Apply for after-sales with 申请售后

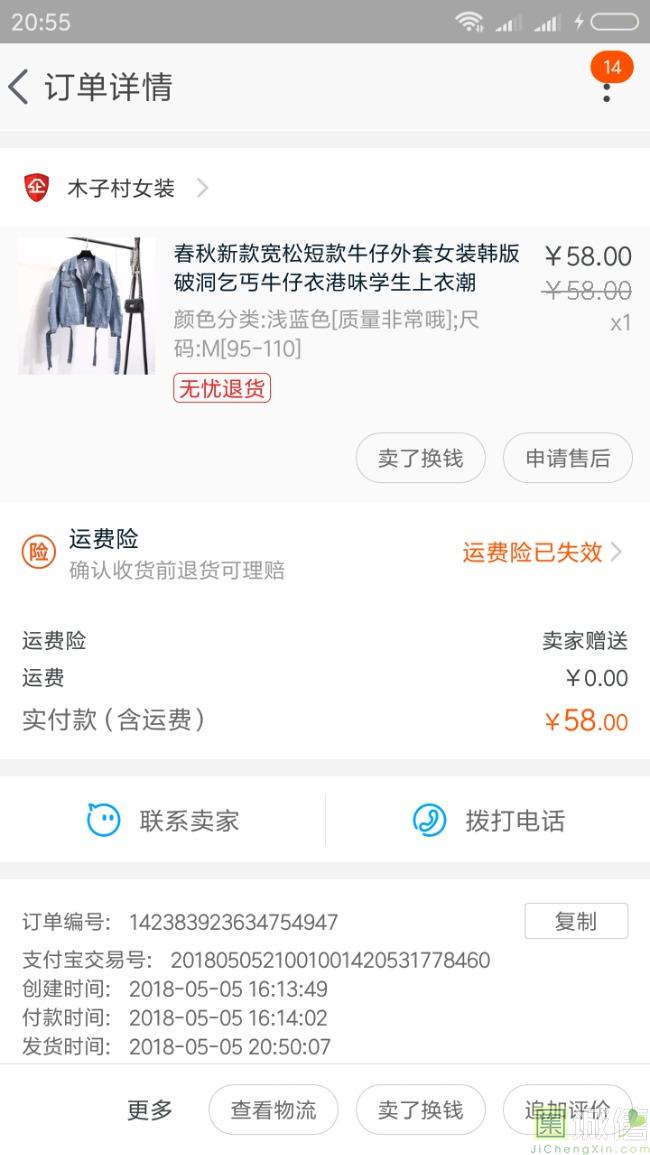tap(567, 459)
